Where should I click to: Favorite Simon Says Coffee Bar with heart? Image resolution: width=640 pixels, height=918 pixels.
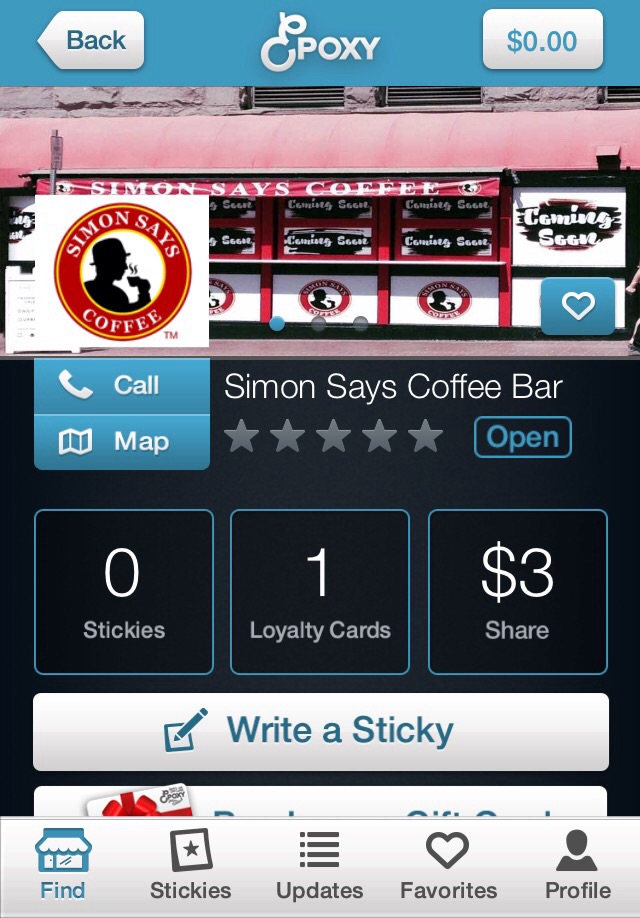click(x=577, y=307)
